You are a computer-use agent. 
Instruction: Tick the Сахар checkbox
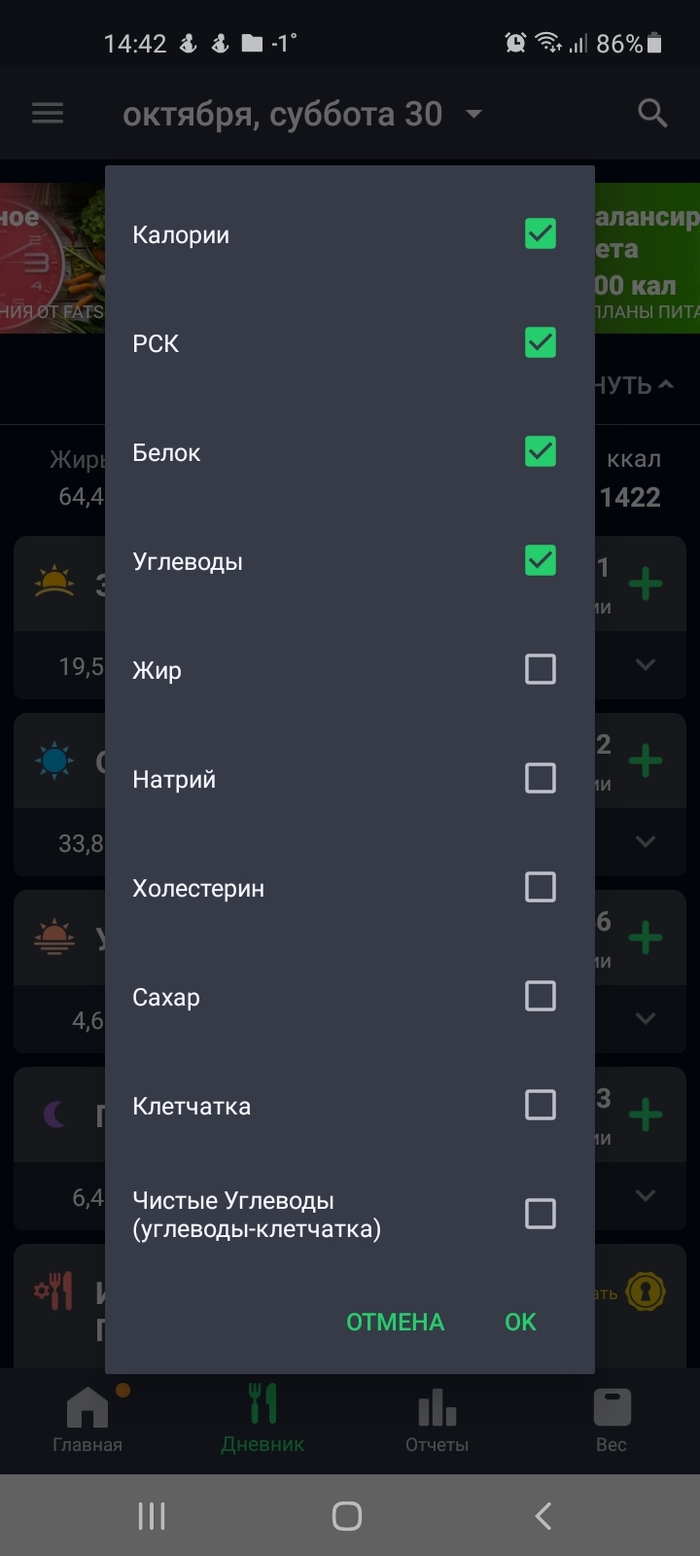click(x=540, y=996)
